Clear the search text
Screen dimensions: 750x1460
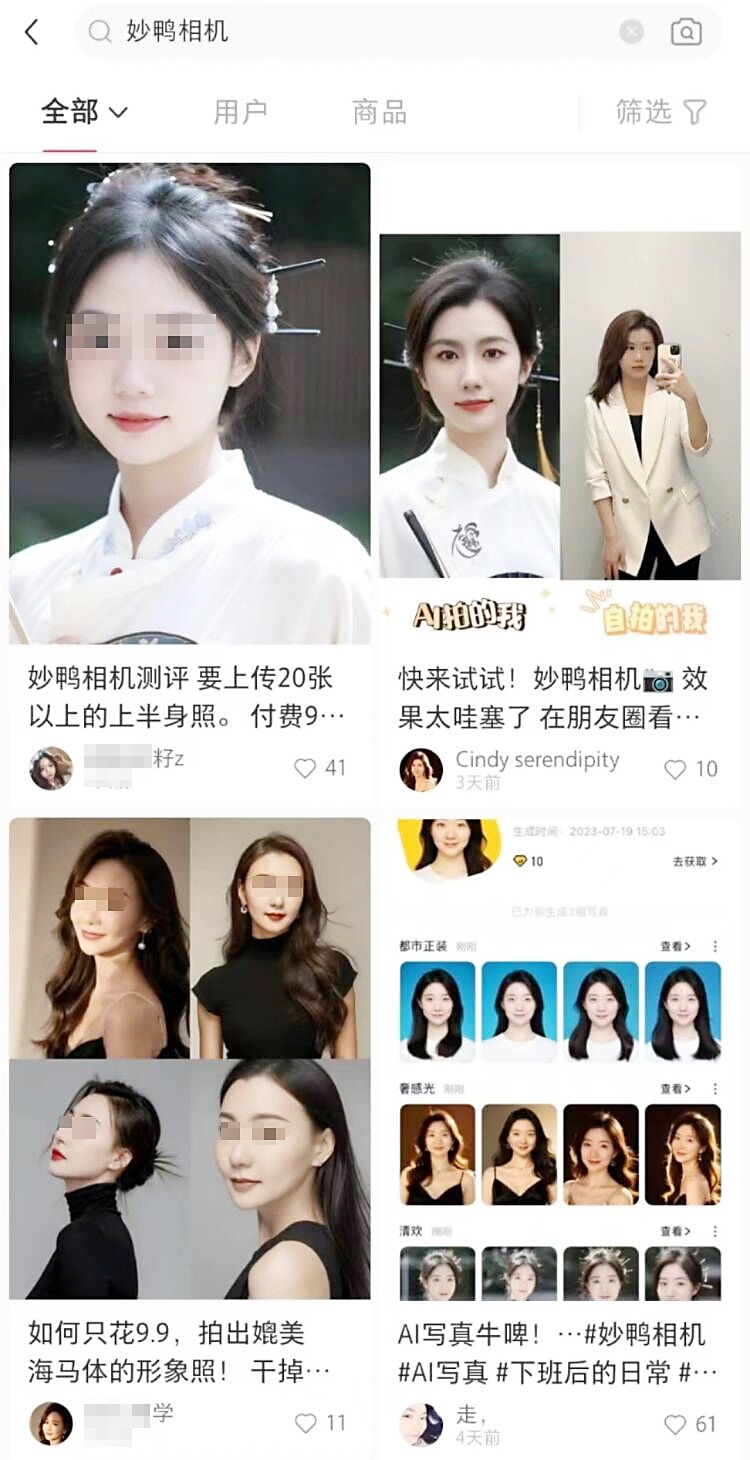coord(631,32)
